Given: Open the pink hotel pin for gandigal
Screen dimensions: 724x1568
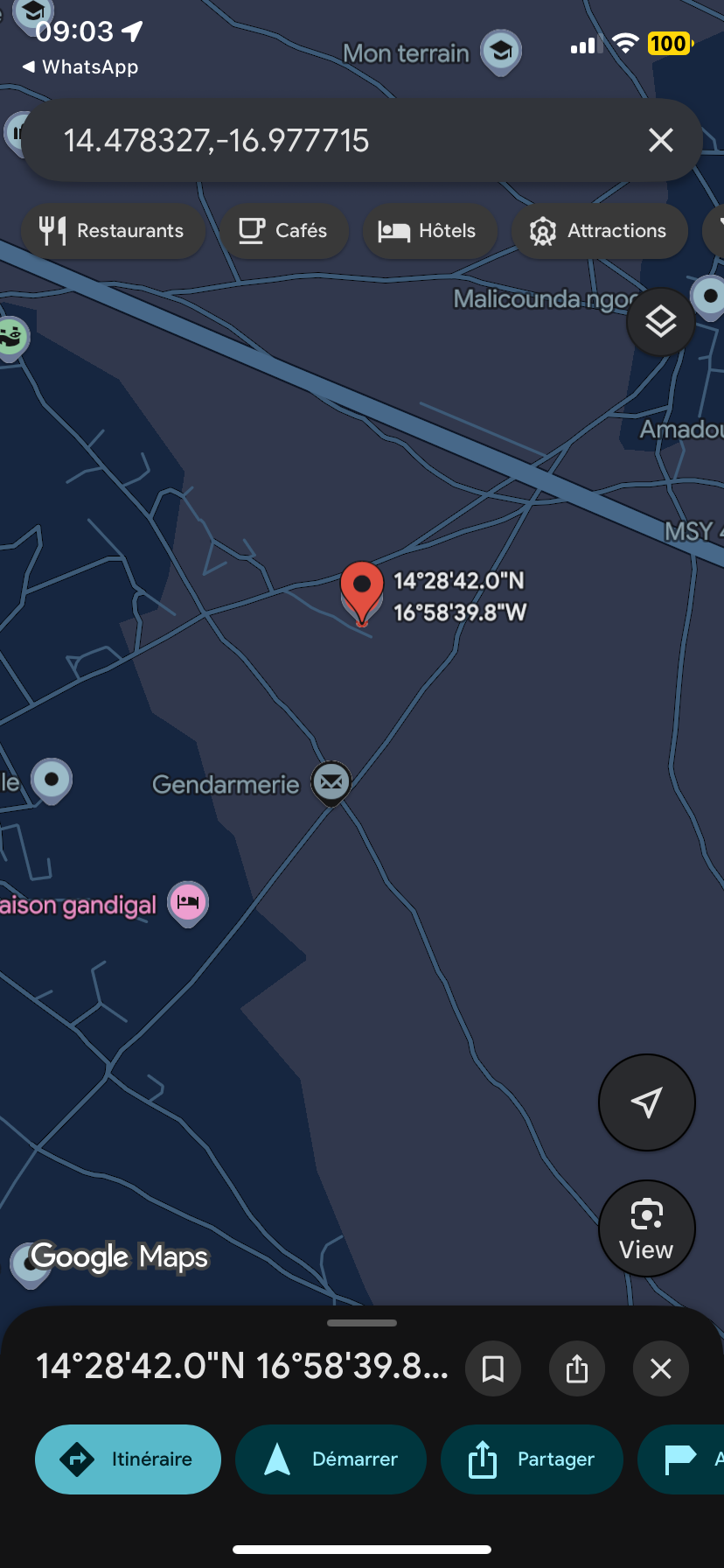Looking at the screenshot, I should point(188,903).
